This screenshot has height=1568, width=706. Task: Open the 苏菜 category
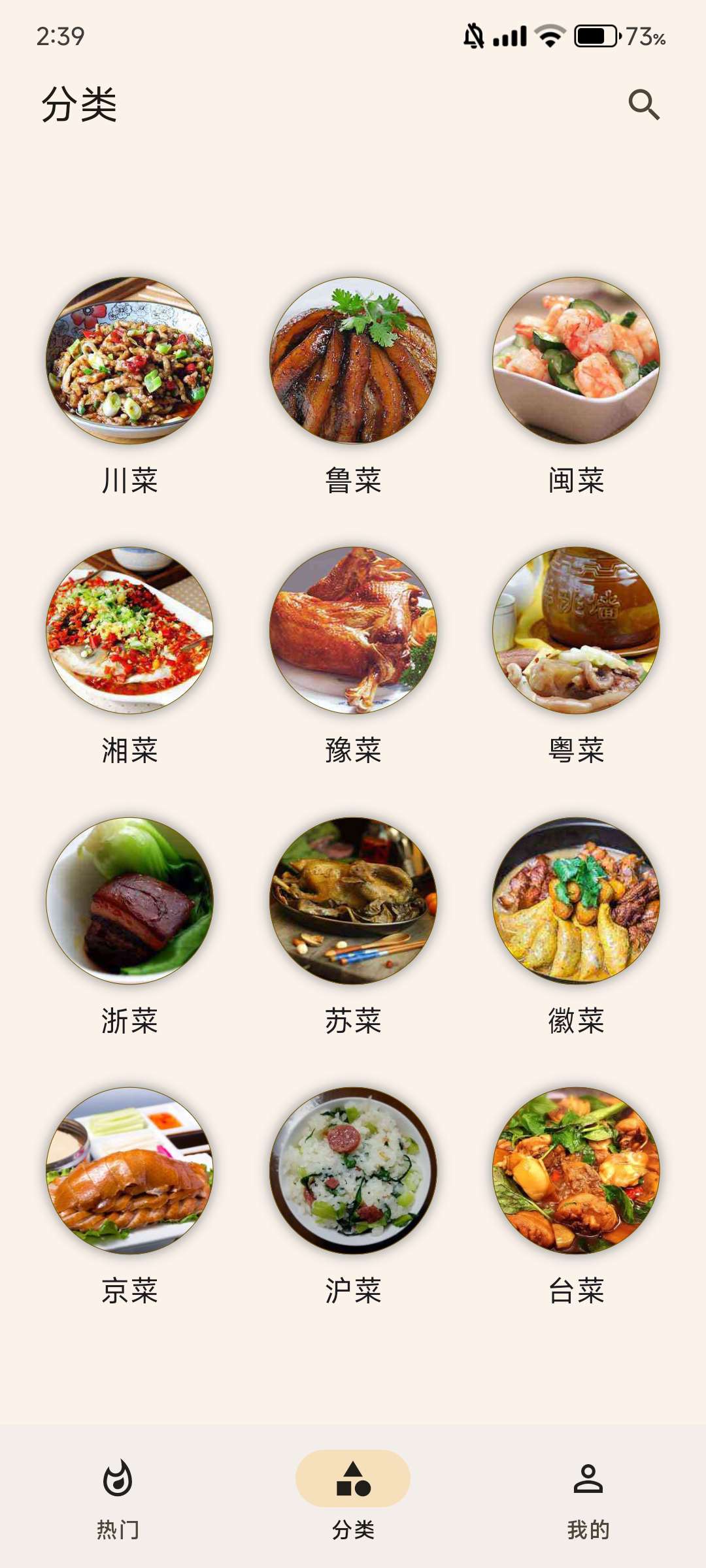(353, 900)
